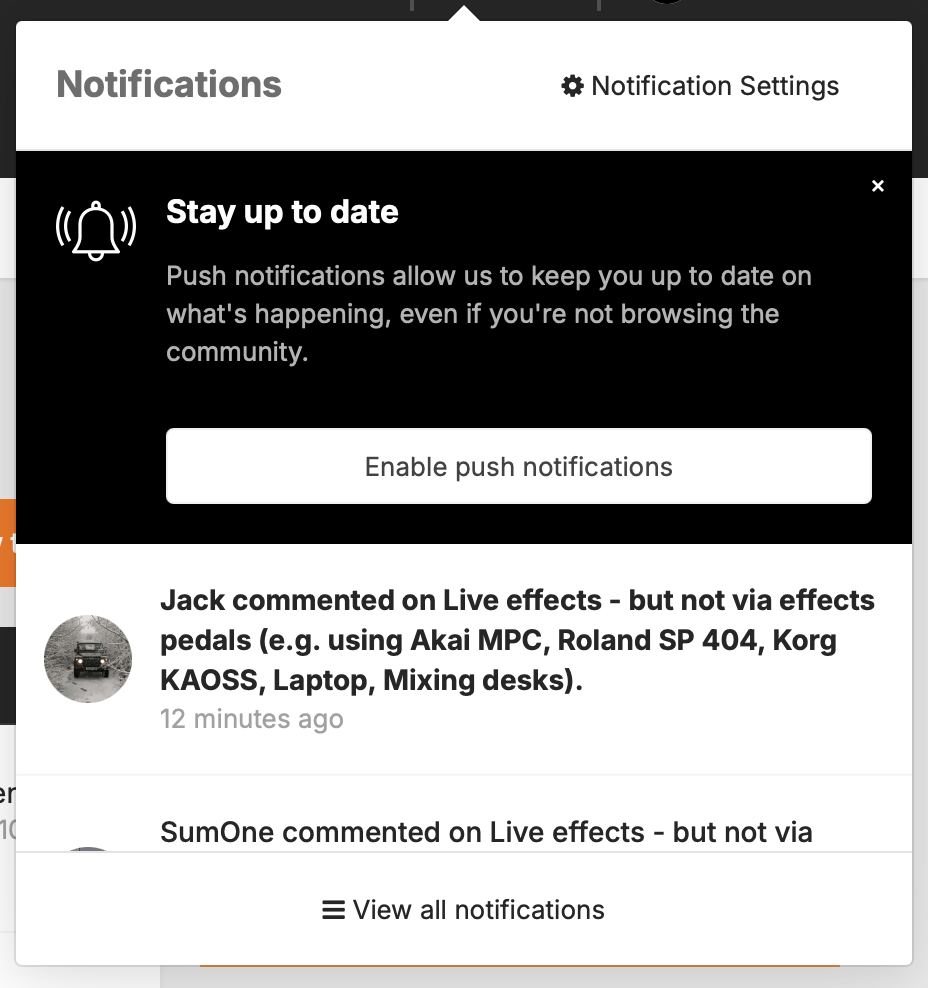Open Notification Settings
928x988 pixels.
point(700,86)
